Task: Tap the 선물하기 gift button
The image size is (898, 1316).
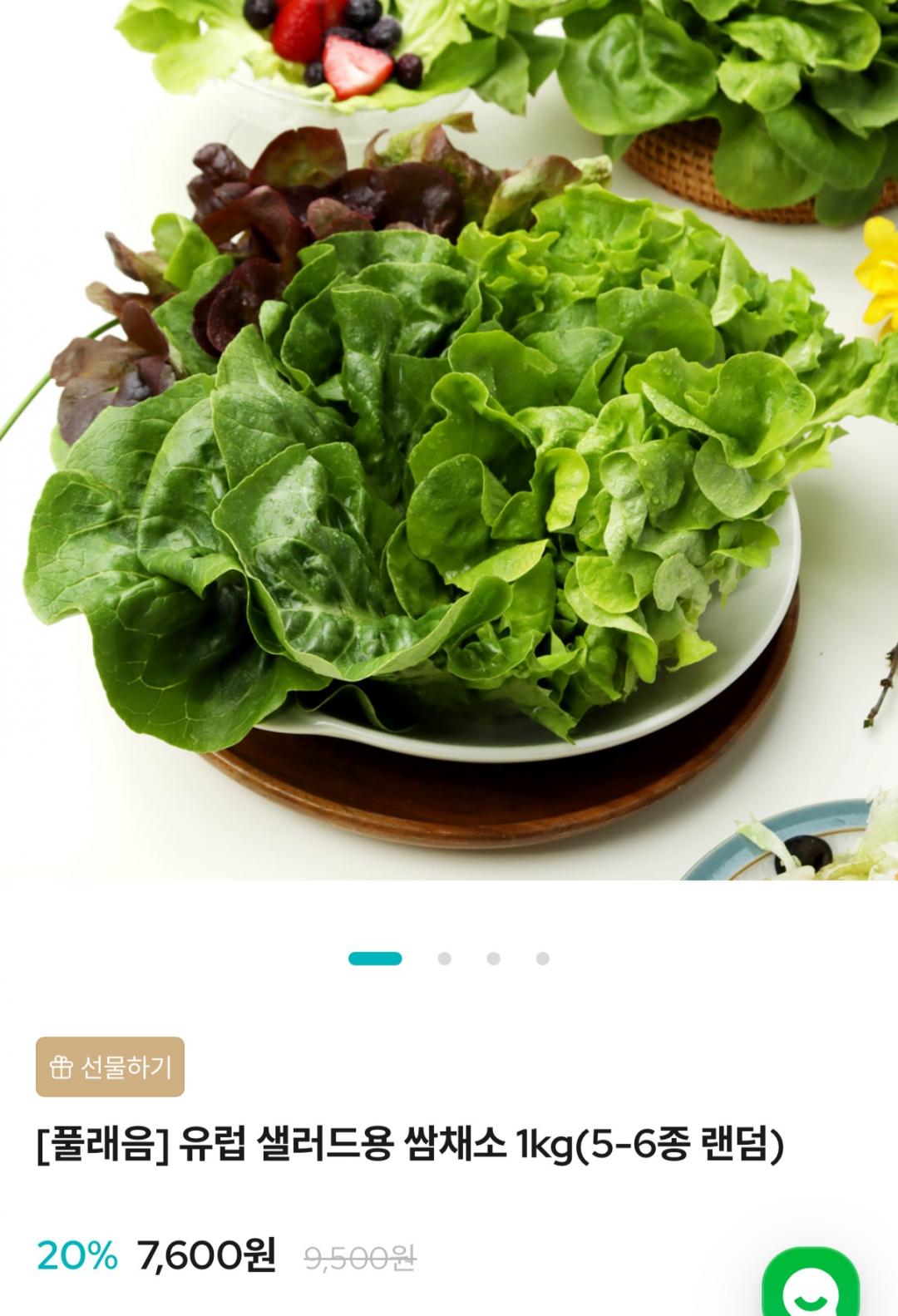Action: pos(110,1067)
